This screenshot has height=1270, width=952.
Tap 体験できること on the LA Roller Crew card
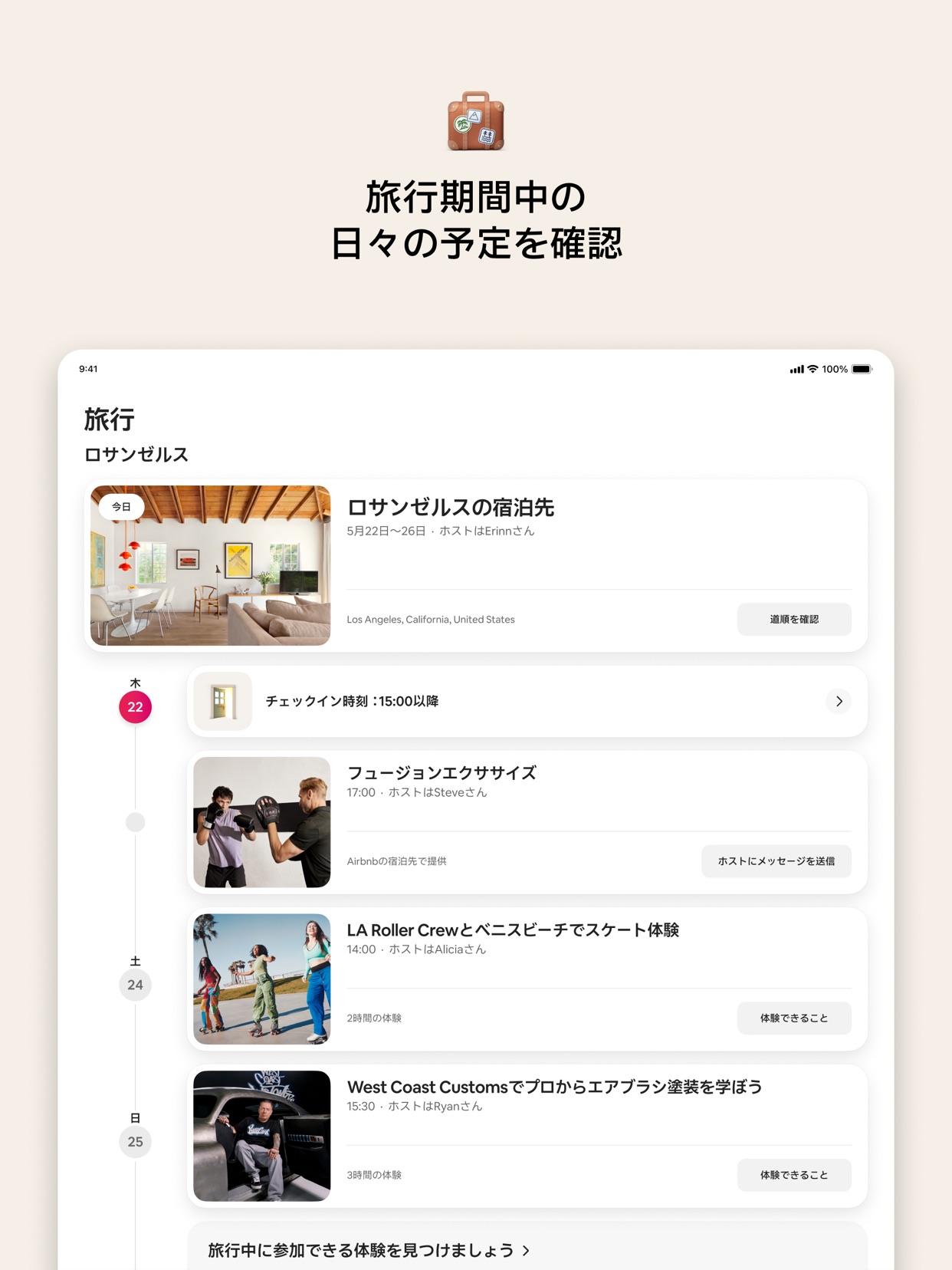coord(794,1018)
